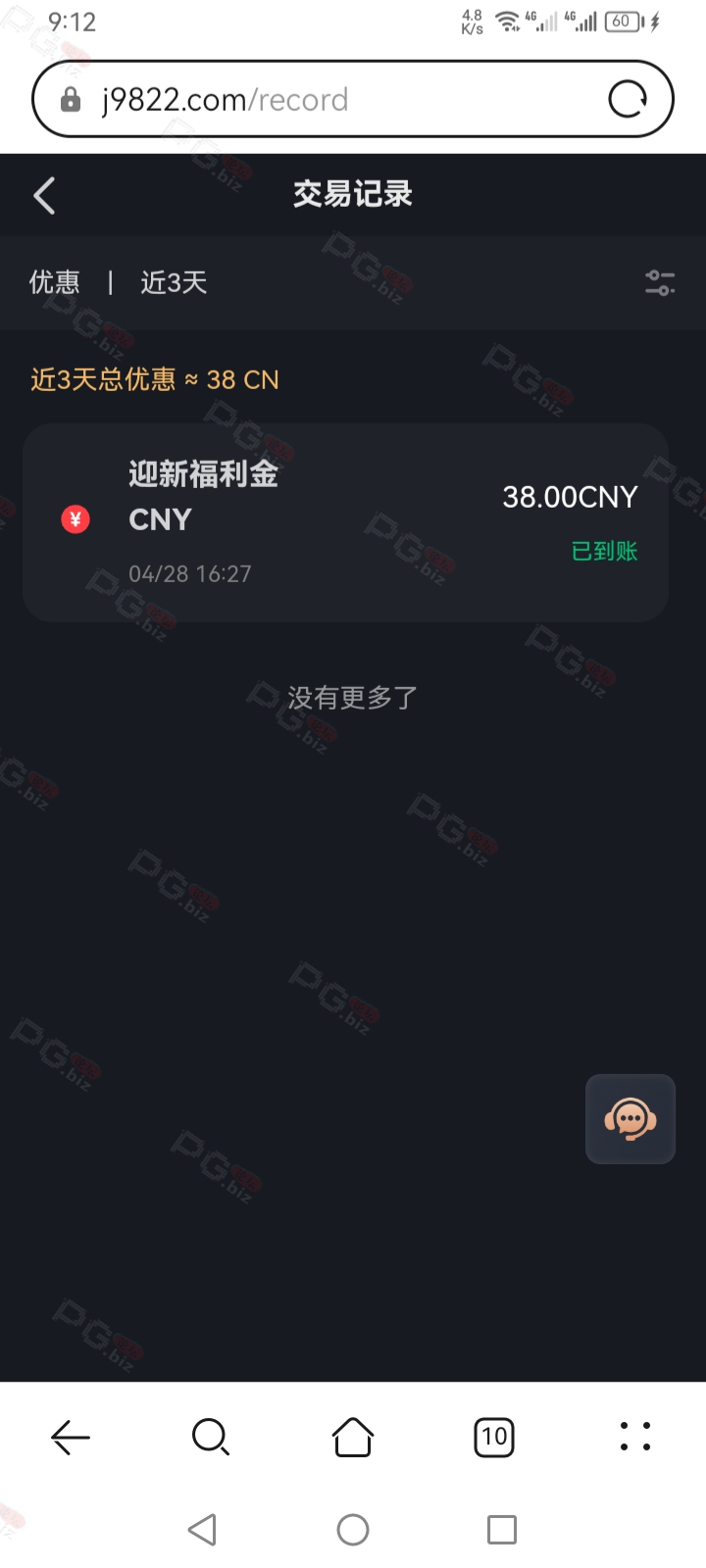Reload the page in the browser

coord(628,99)
